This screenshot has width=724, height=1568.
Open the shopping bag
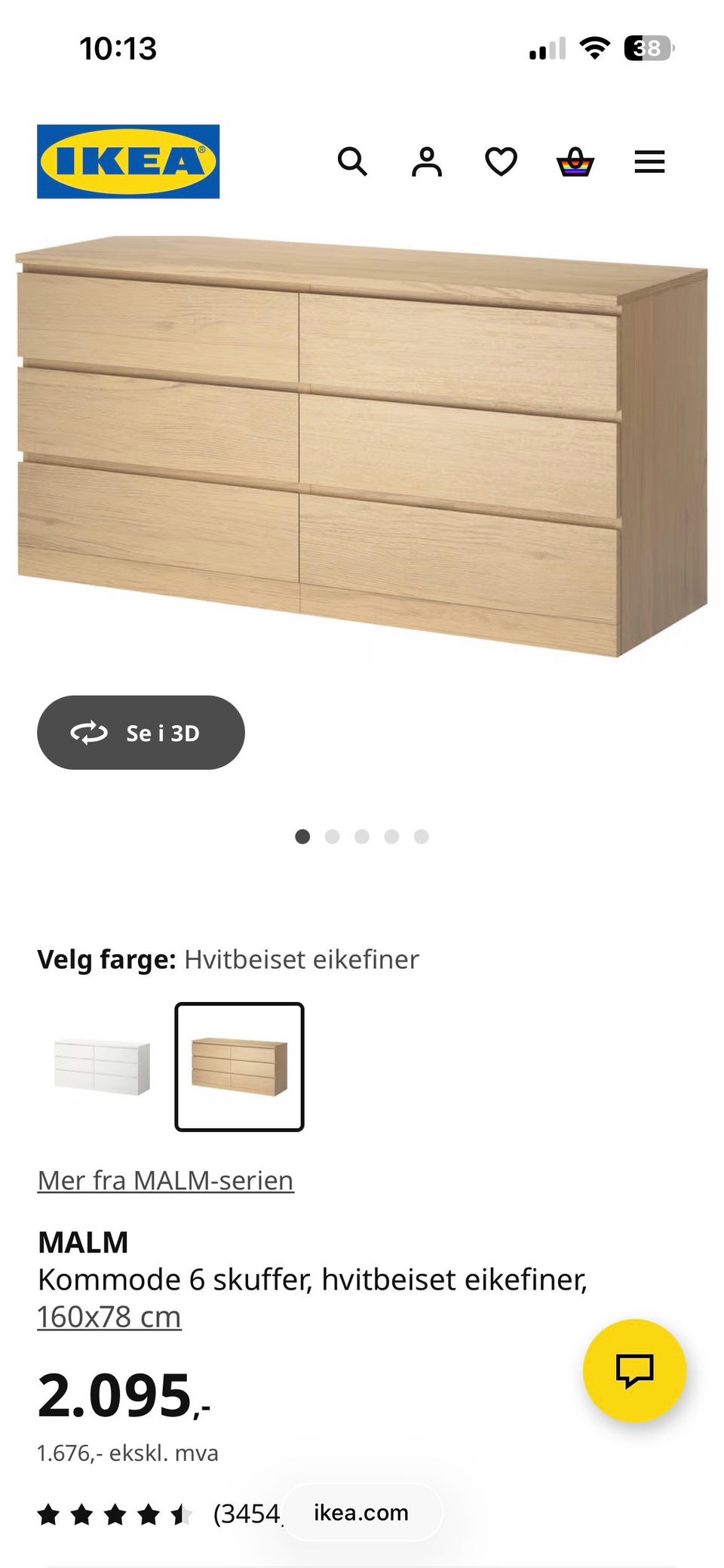coord(574,160)
